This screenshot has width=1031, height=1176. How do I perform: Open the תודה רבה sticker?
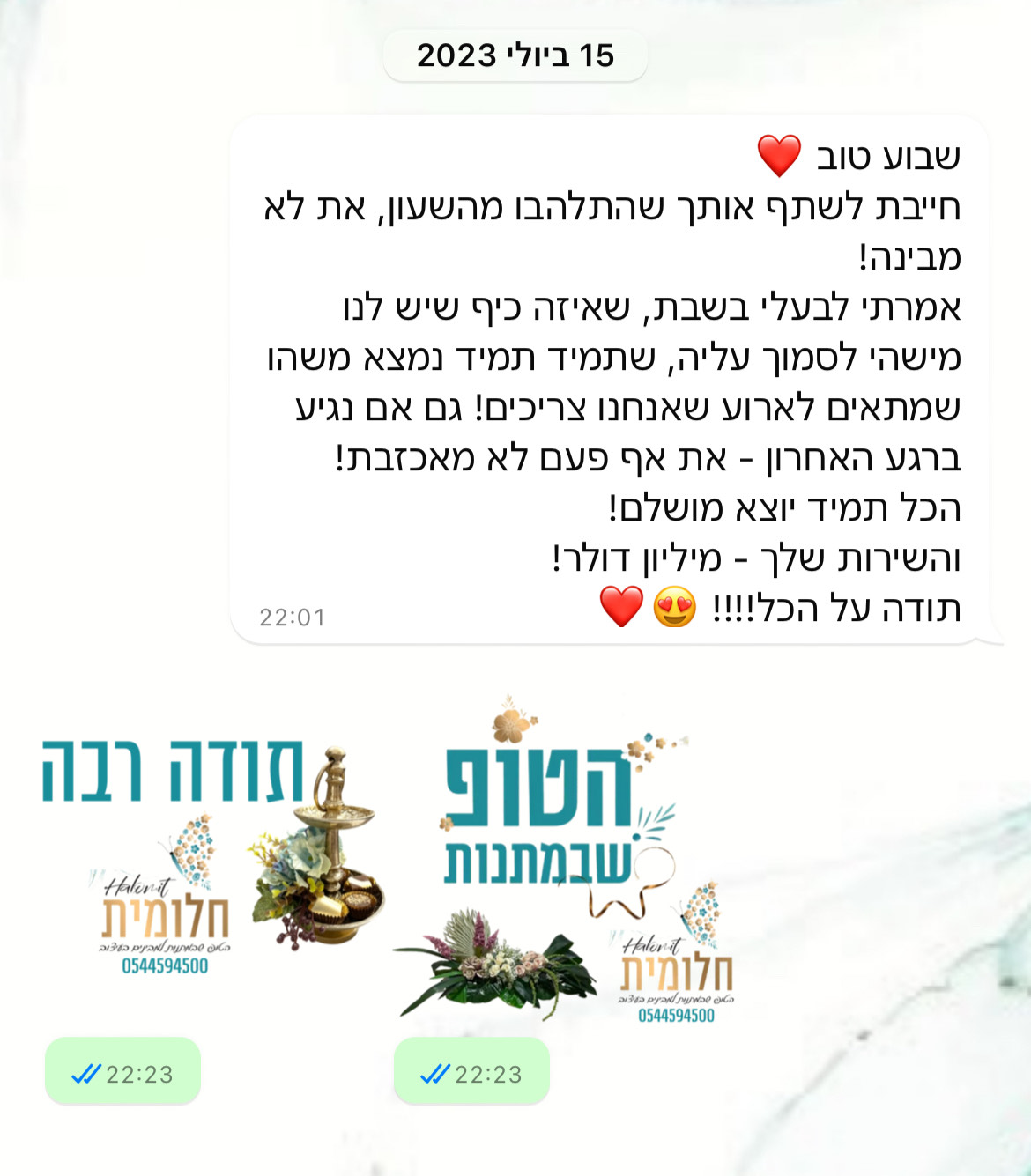(x=211, y=859)
